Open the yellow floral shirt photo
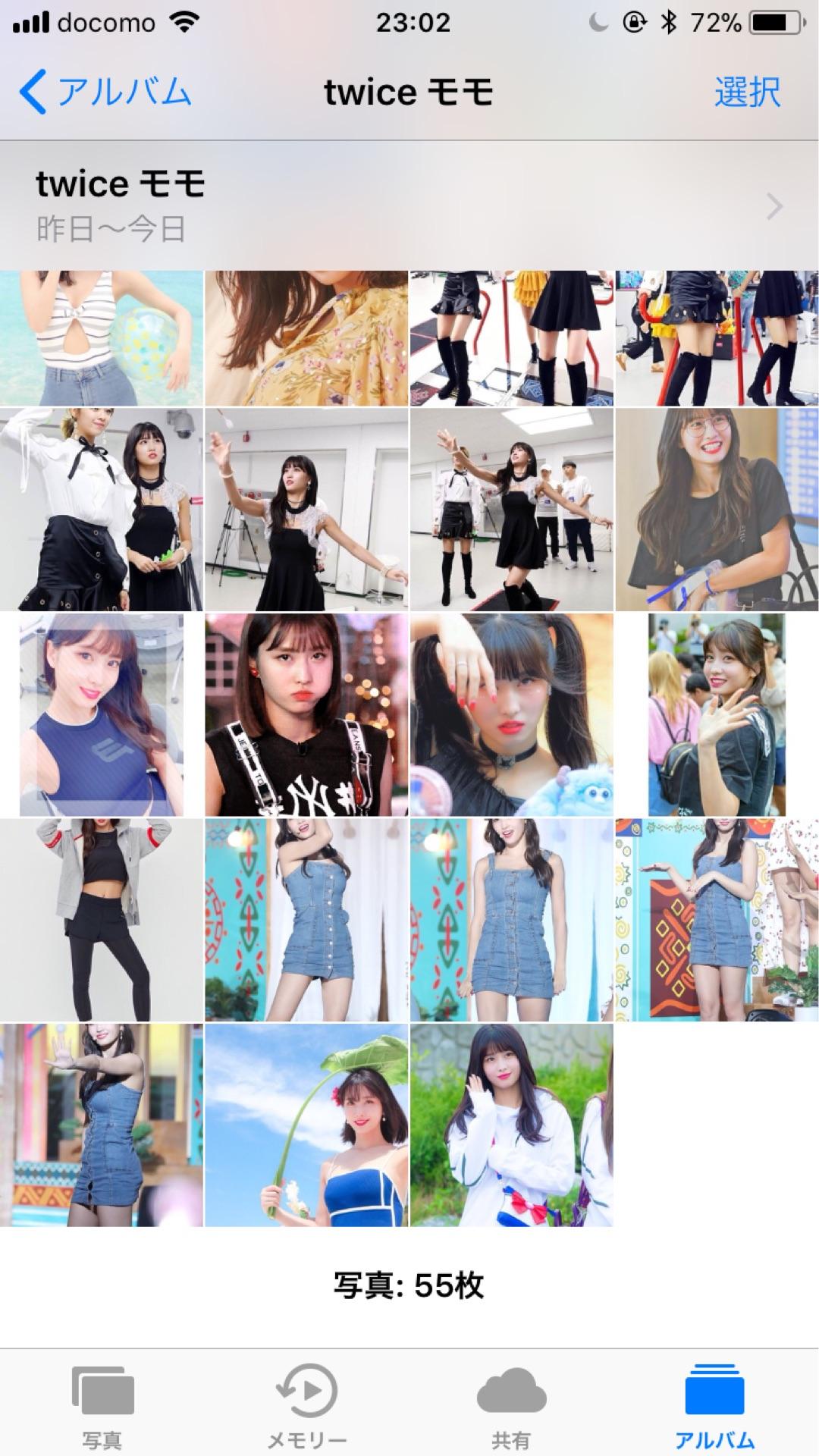The image size is (819, 1456). click(306, 338)
